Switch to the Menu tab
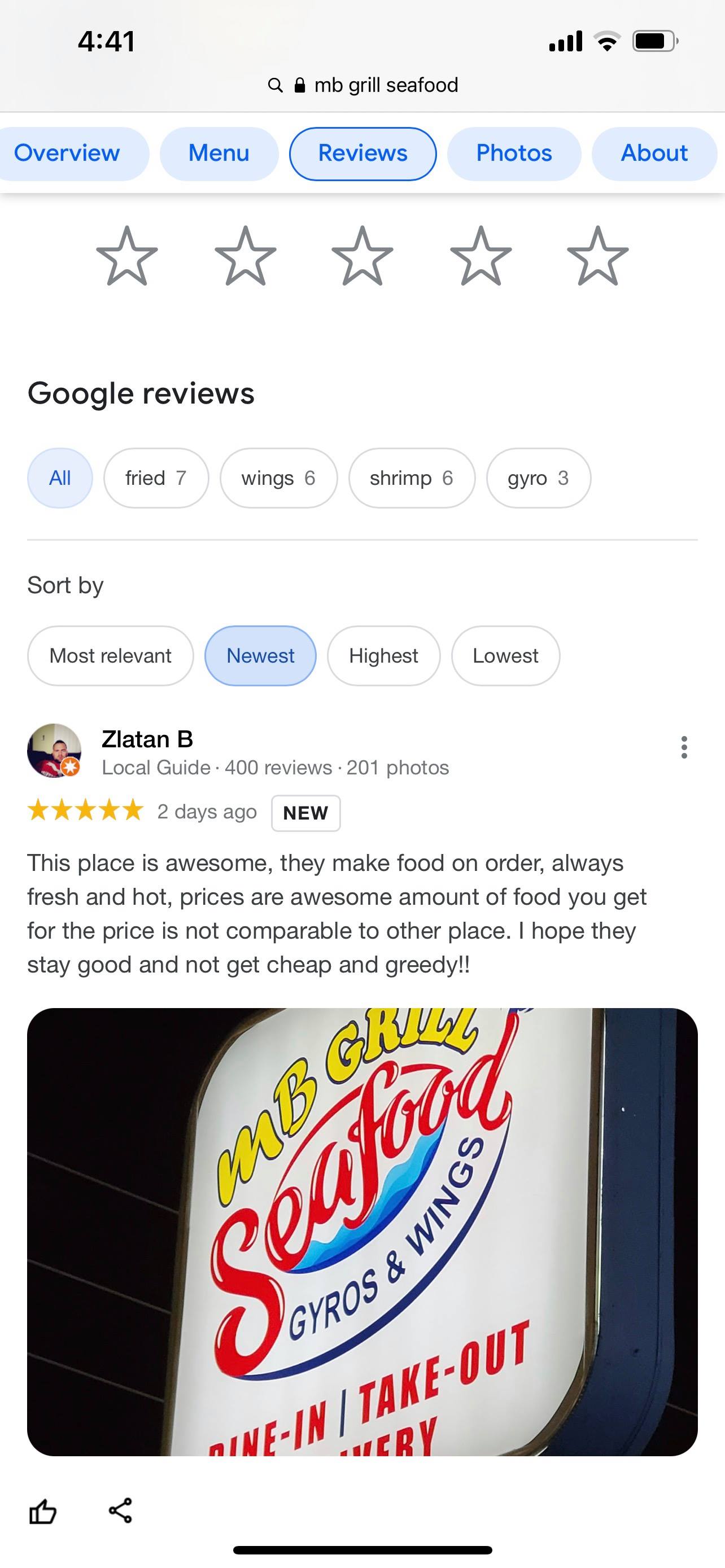This screenshot has height=1568, width=725. tap(219, 154)
